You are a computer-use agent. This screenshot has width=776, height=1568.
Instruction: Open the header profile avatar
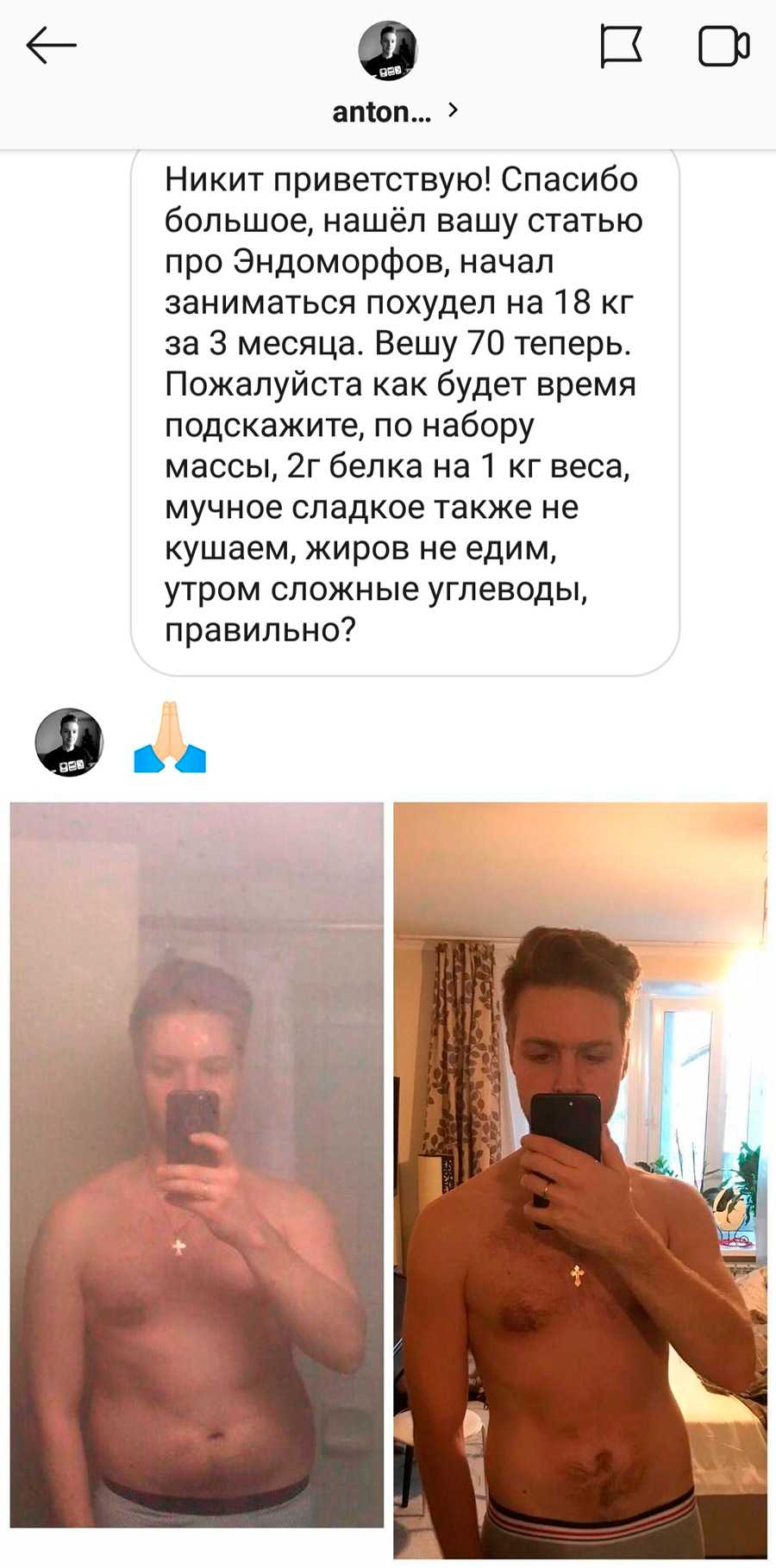pos(387,50)
